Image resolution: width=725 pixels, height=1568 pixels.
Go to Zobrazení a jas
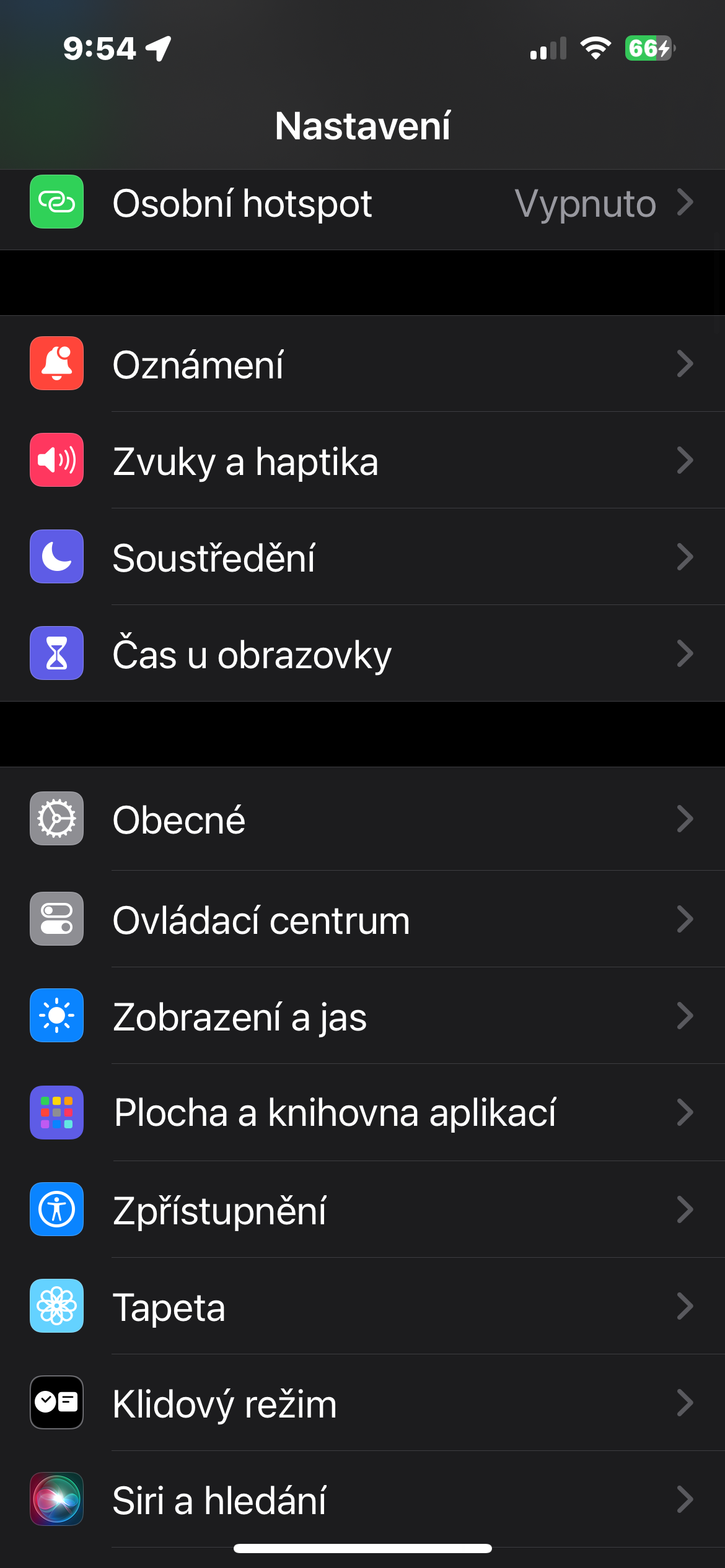tap(362, 1016)
